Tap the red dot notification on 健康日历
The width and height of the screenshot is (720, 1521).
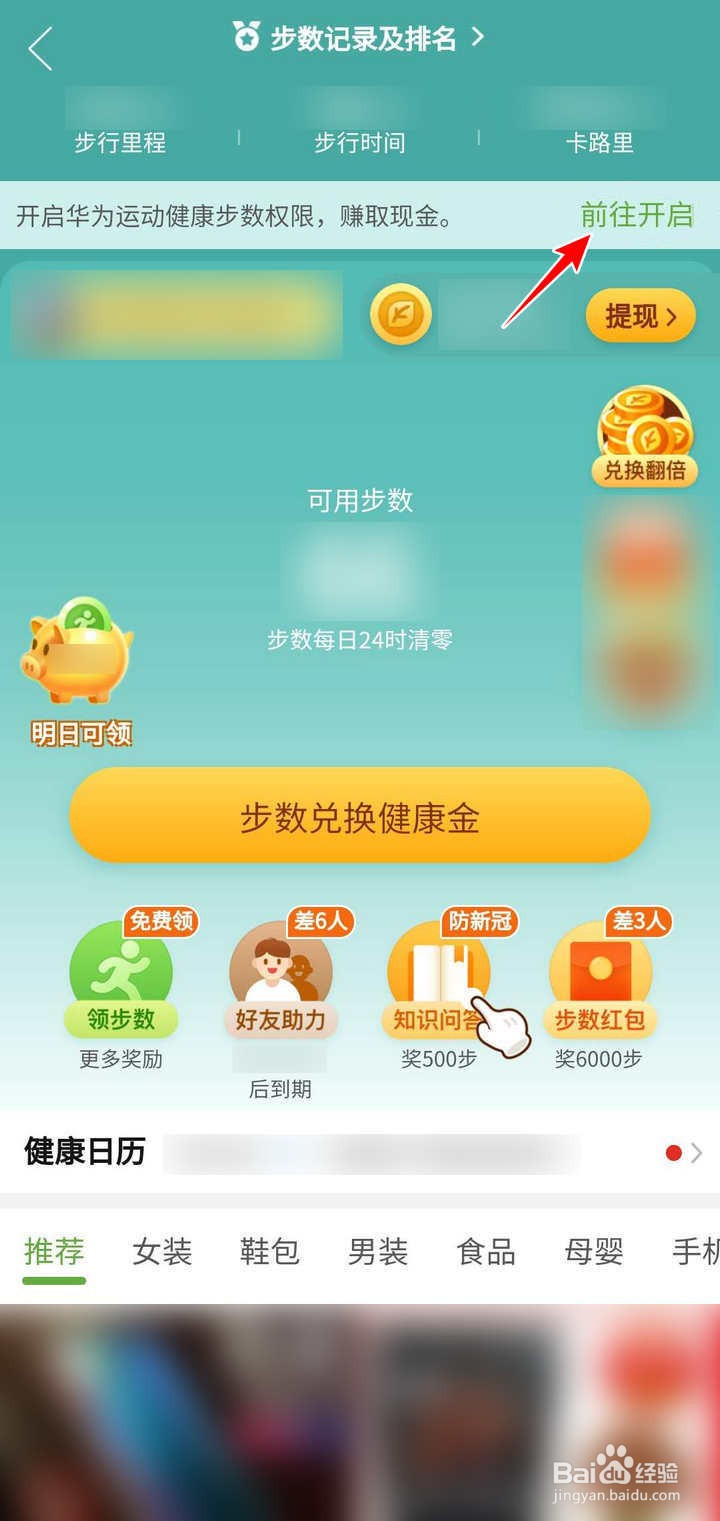coord(675,1151)
